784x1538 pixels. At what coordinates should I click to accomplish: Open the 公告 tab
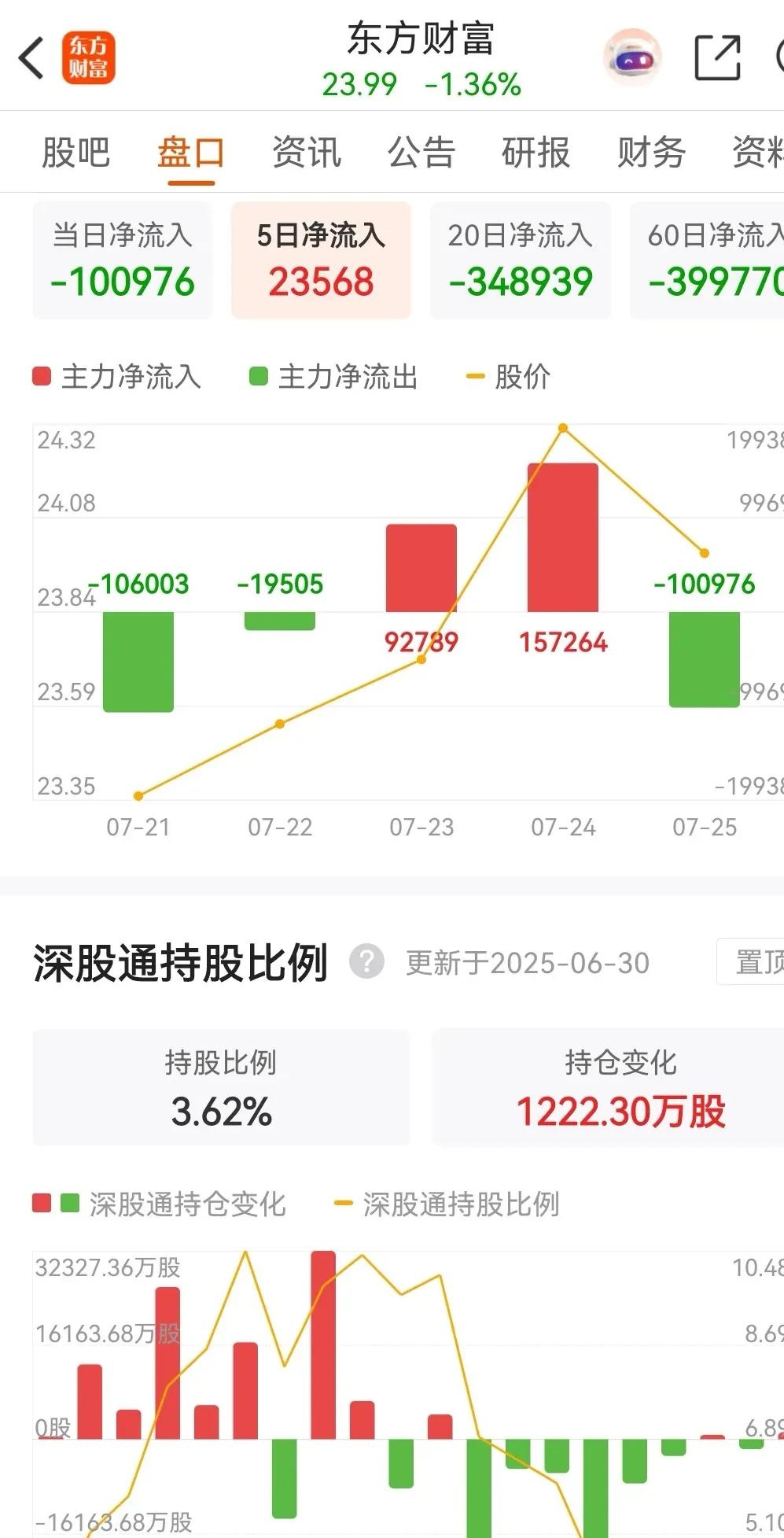420,153
